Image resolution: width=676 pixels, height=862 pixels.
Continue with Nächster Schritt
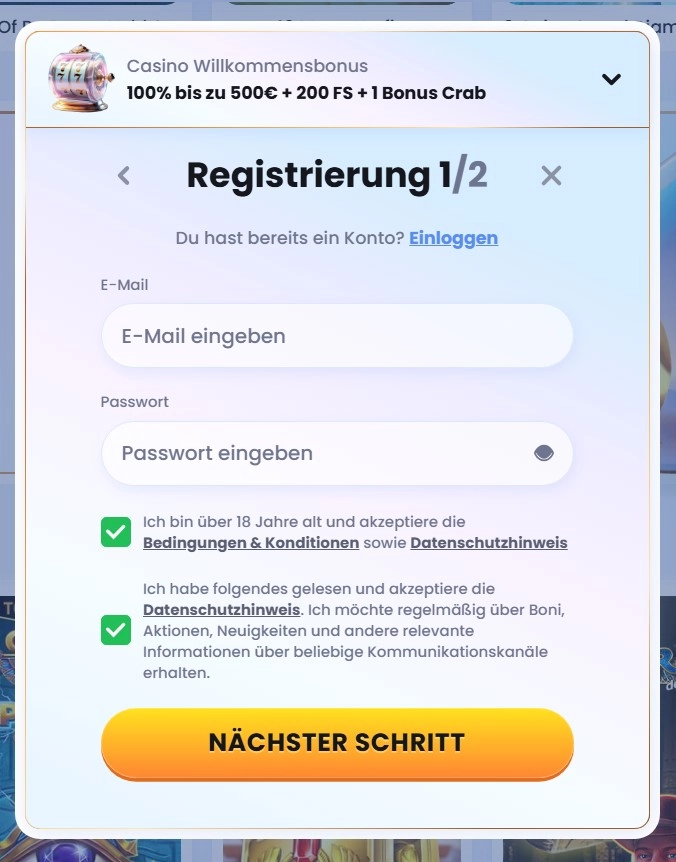(x=337, y=743)
